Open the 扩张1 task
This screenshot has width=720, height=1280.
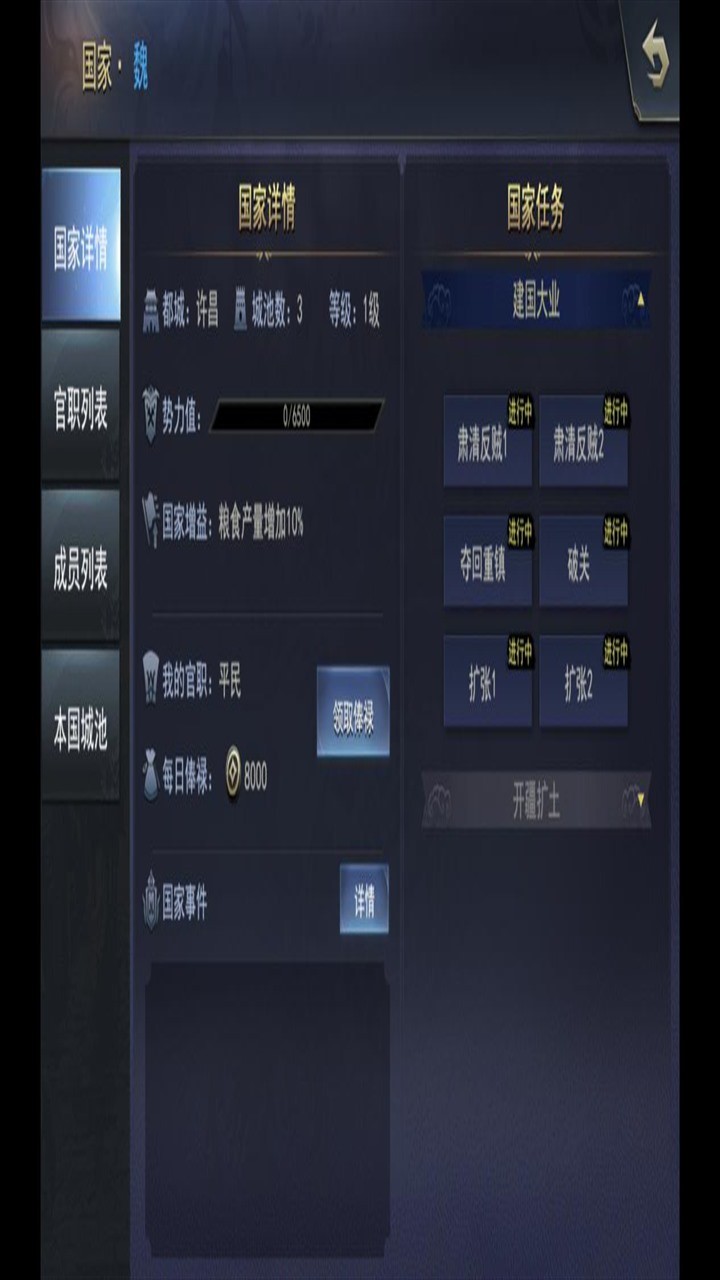pyautogui.click(x=487, y=682)
